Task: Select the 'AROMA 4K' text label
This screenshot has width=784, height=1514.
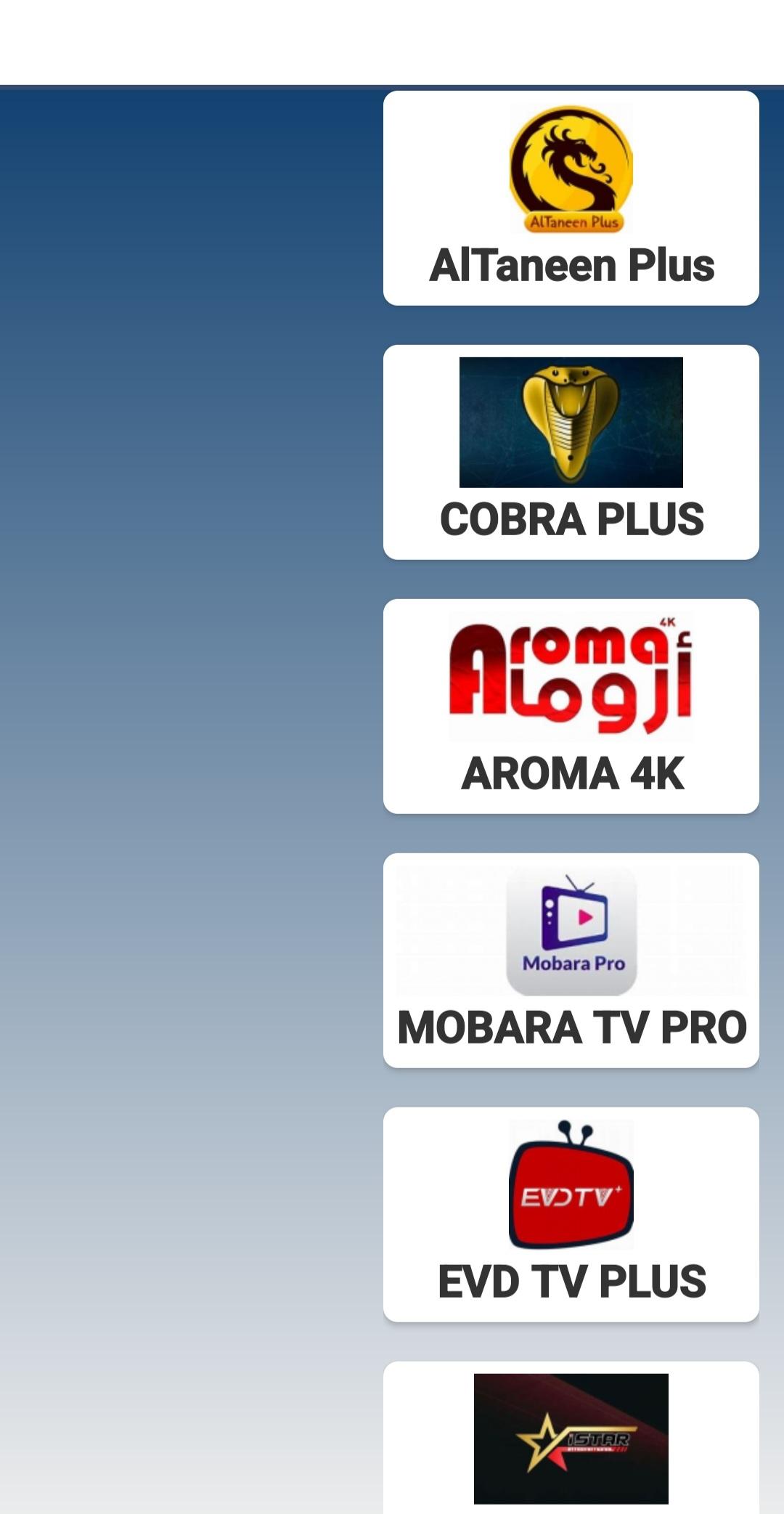Action: (571, 776)
